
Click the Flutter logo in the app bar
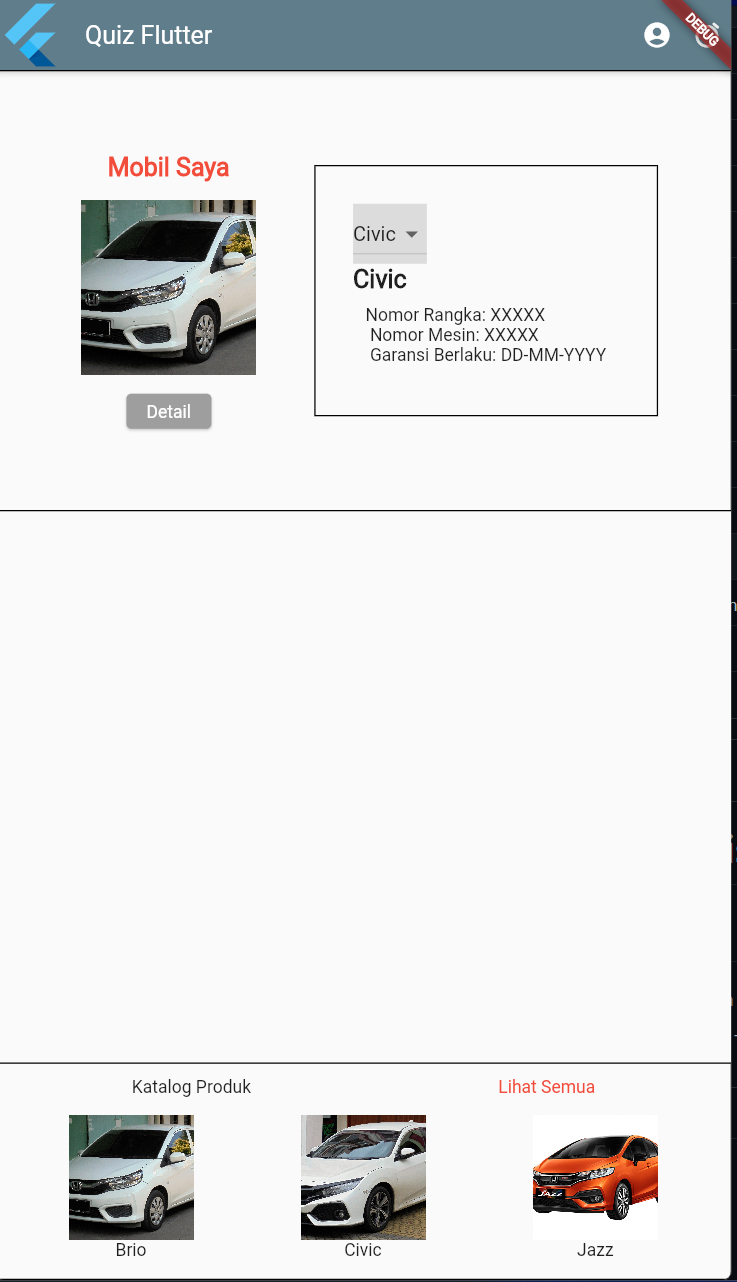click(29, 35)
